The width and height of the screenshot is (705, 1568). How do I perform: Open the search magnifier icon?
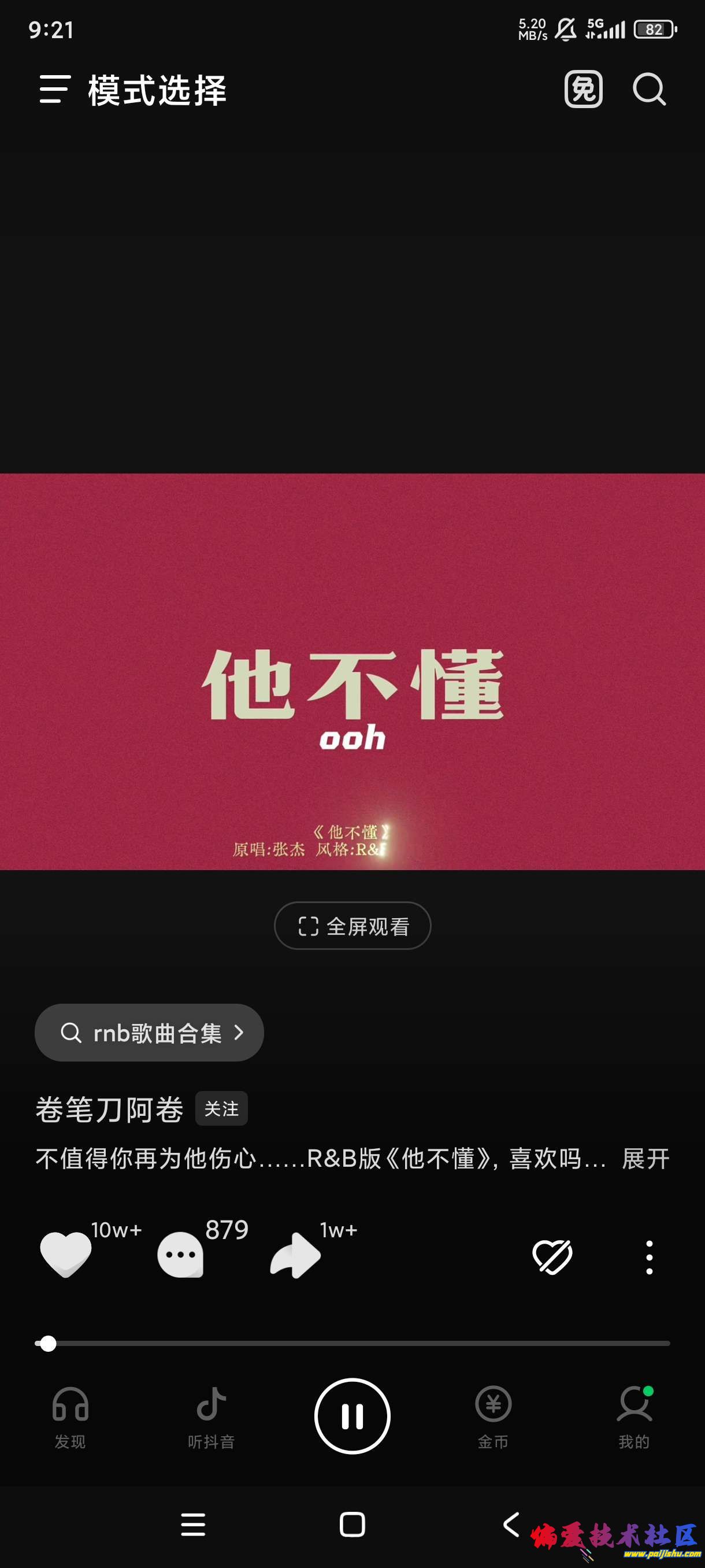[648, 90]
